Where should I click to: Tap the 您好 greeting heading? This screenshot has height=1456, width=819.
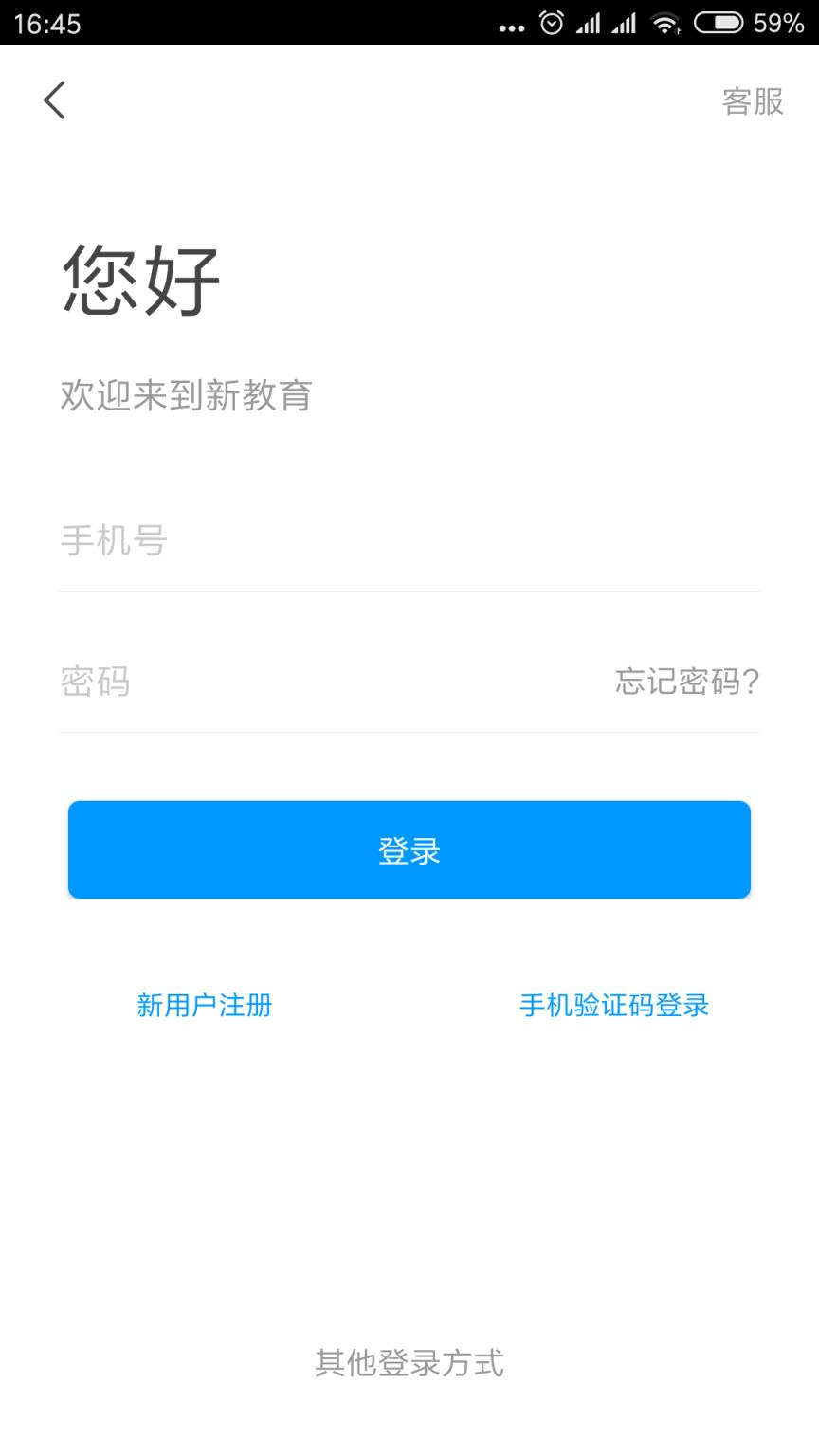click(140, 277)
